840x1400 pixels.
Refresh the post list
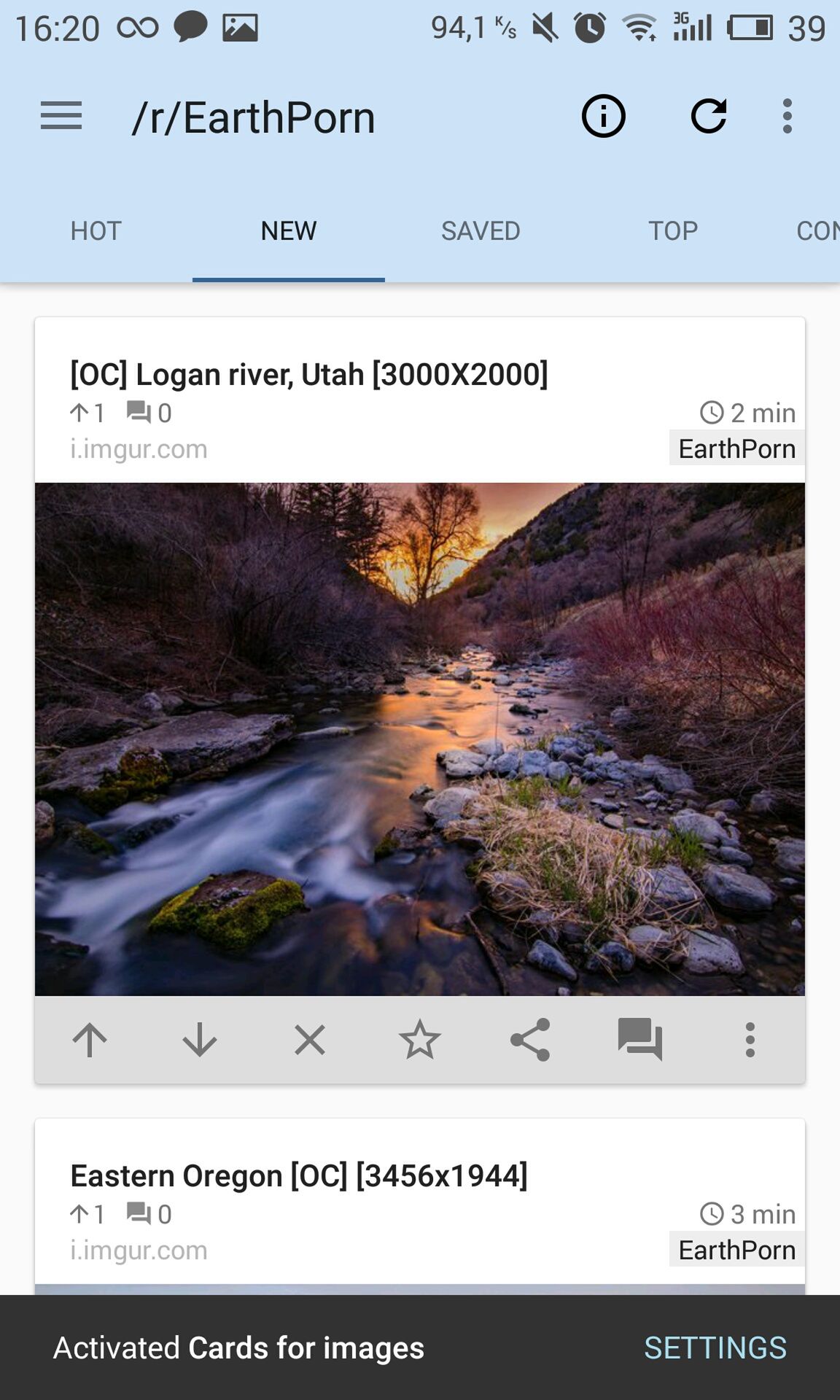pyautogui.click(x=709, y=116)
